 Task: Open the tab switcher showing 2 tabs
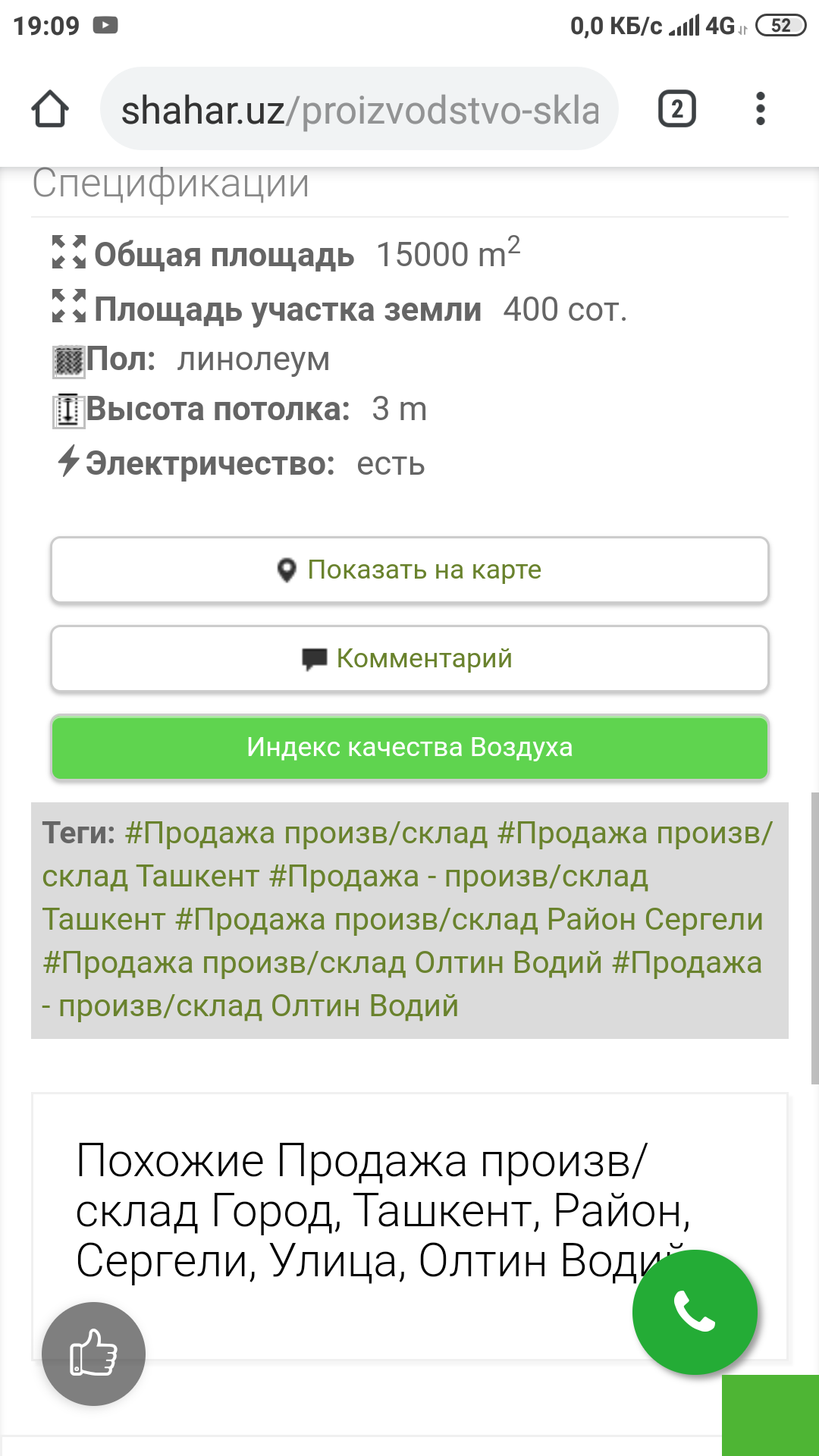pos(676,109)
